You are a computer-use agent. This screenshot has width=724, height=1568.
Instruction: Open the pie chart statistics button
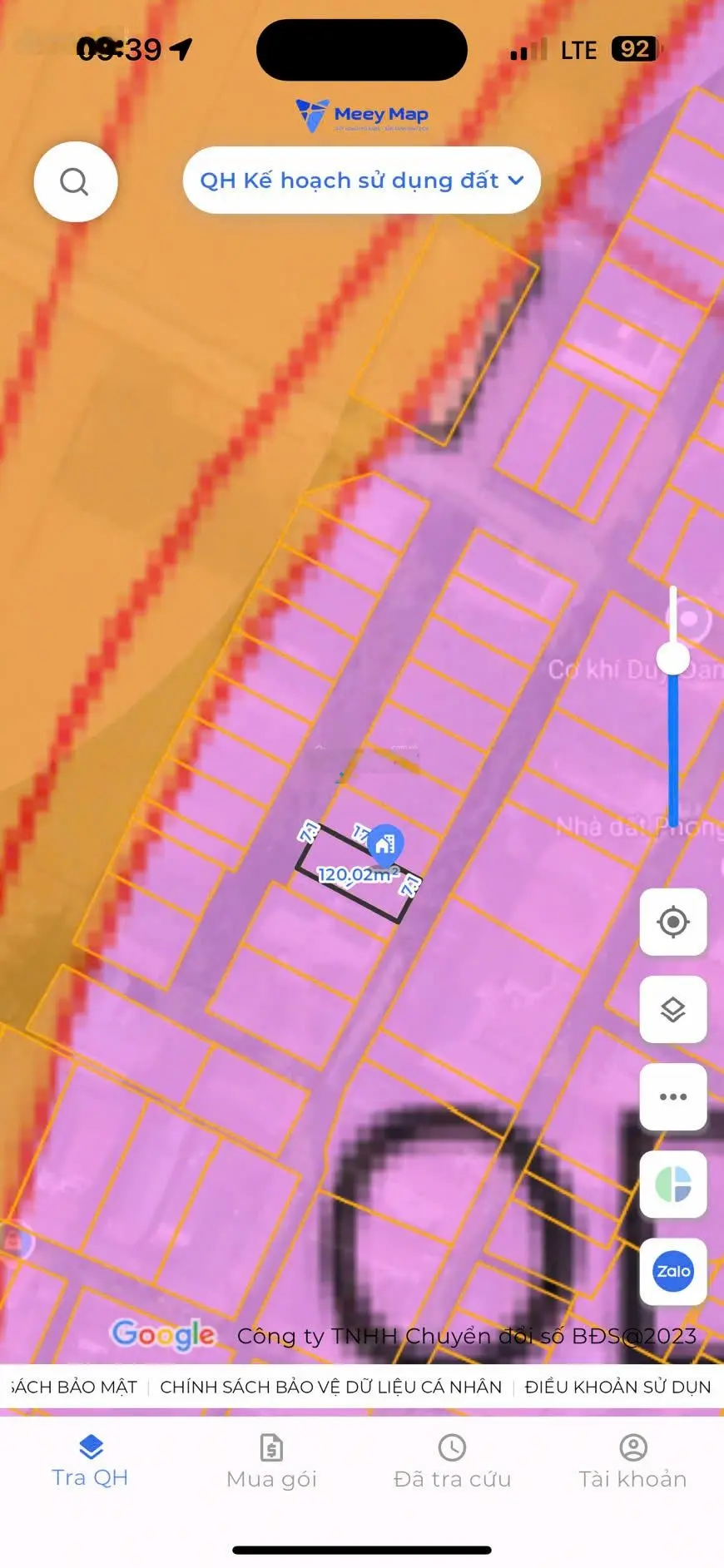[672, 1184]
